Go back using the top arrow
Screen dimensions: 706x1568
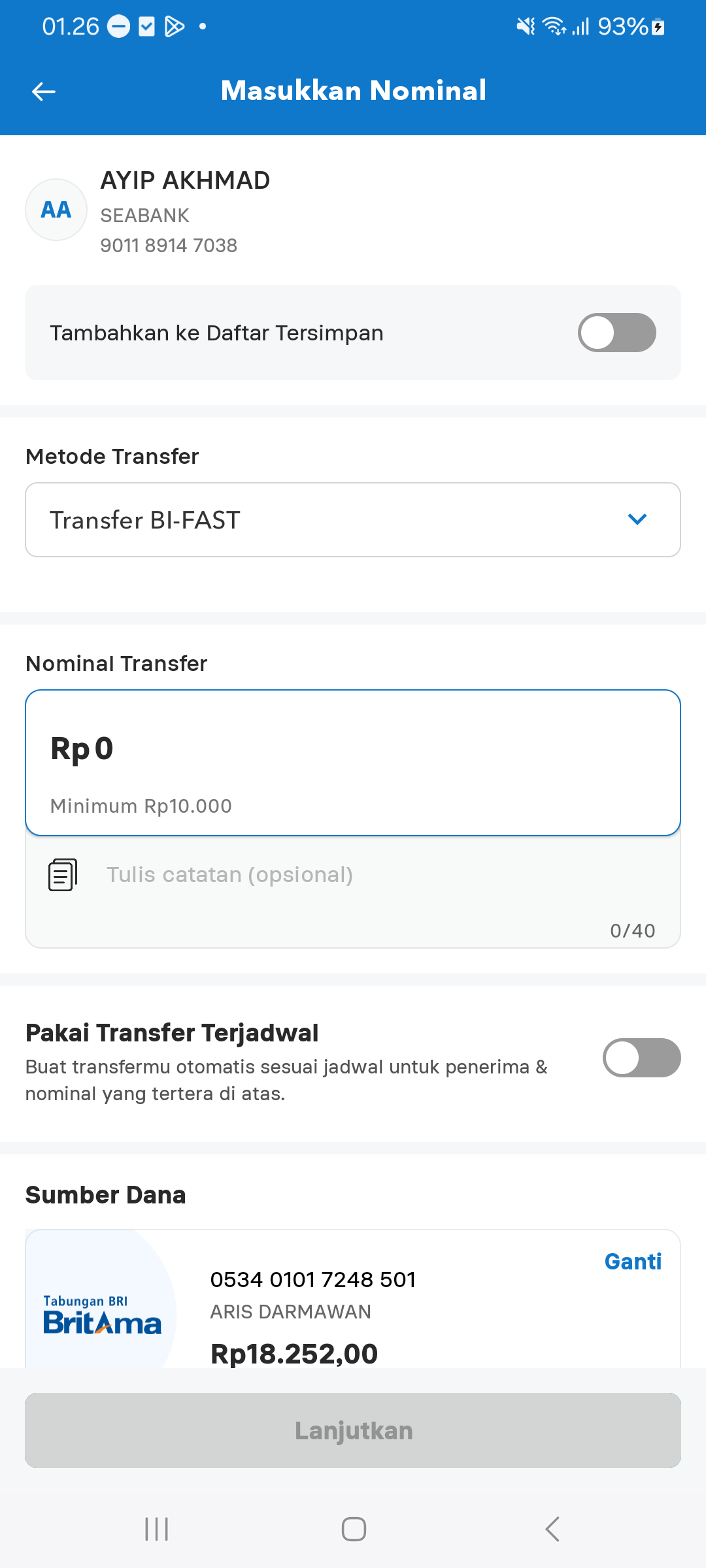(x=44, y=91)
